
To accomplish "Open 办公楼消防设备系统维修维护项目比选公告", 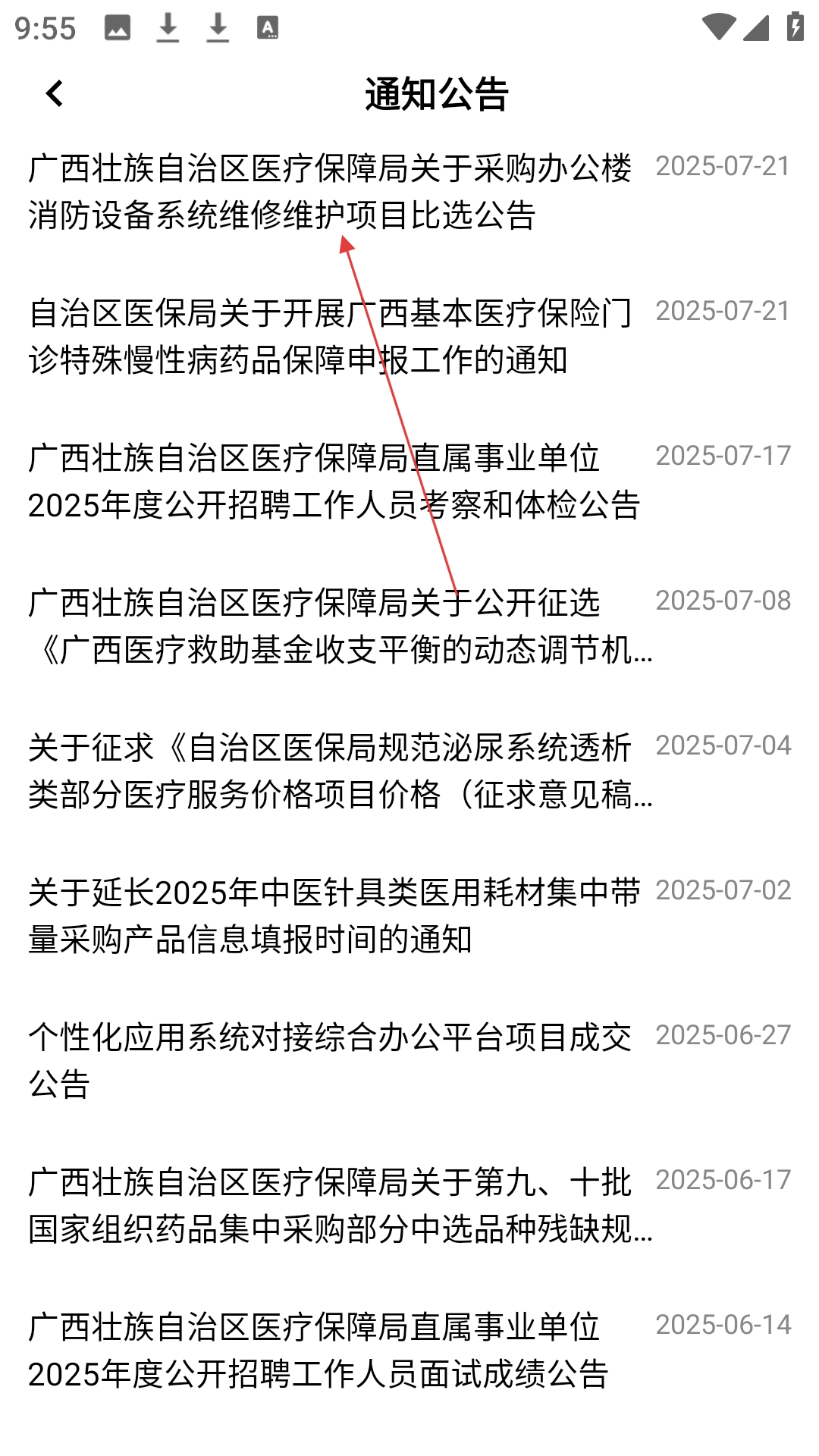I will tap(330, 192).
